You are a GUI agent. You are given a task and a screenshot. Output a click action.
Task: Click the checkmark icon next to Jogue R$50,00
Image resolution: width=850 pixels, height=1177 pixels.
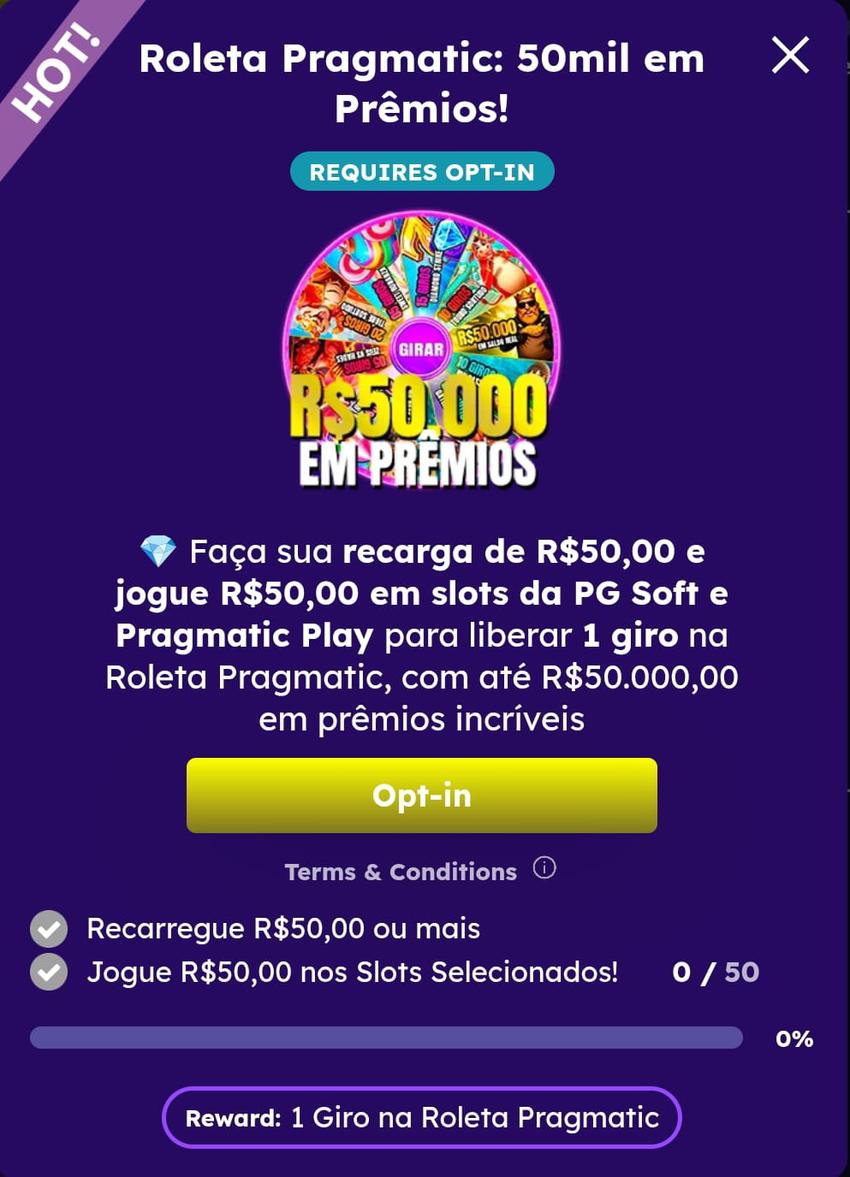[x=47, y=971]
